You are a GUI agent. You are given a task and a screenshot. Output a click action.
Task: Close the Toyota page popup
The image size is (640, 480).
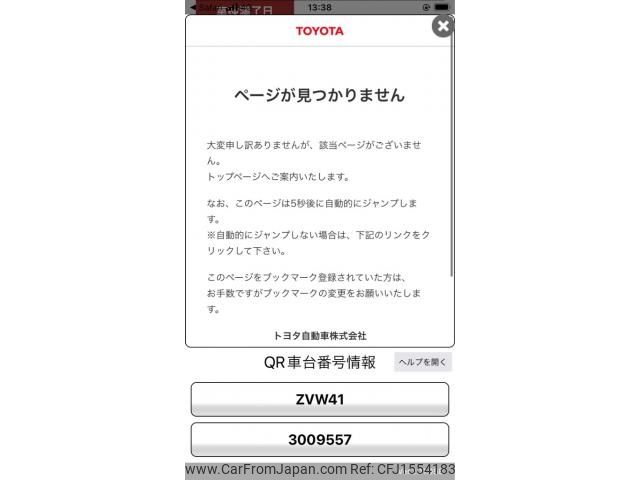442,26
